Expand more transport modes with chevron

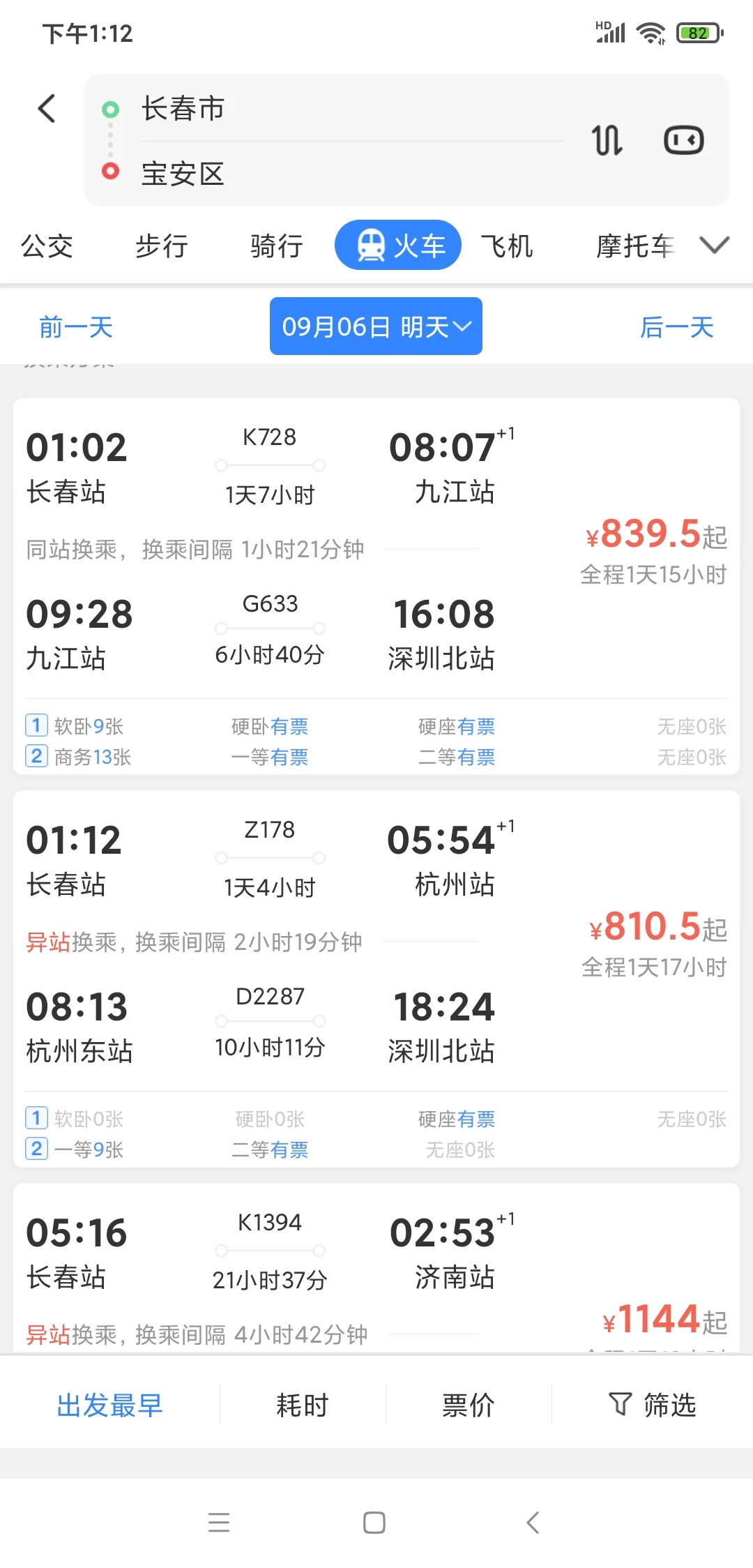(713, 246)
